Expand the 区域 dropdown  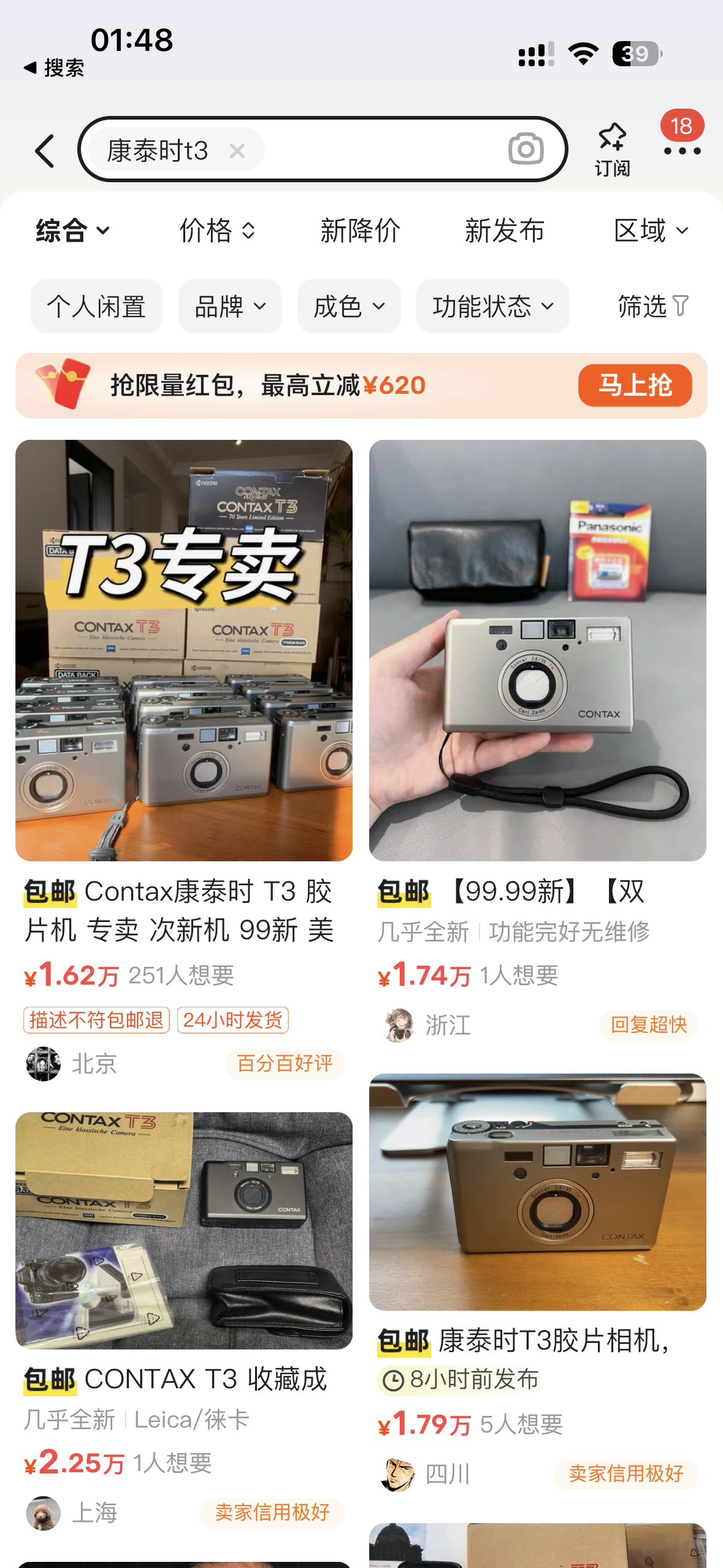click(x=651, y=231)
